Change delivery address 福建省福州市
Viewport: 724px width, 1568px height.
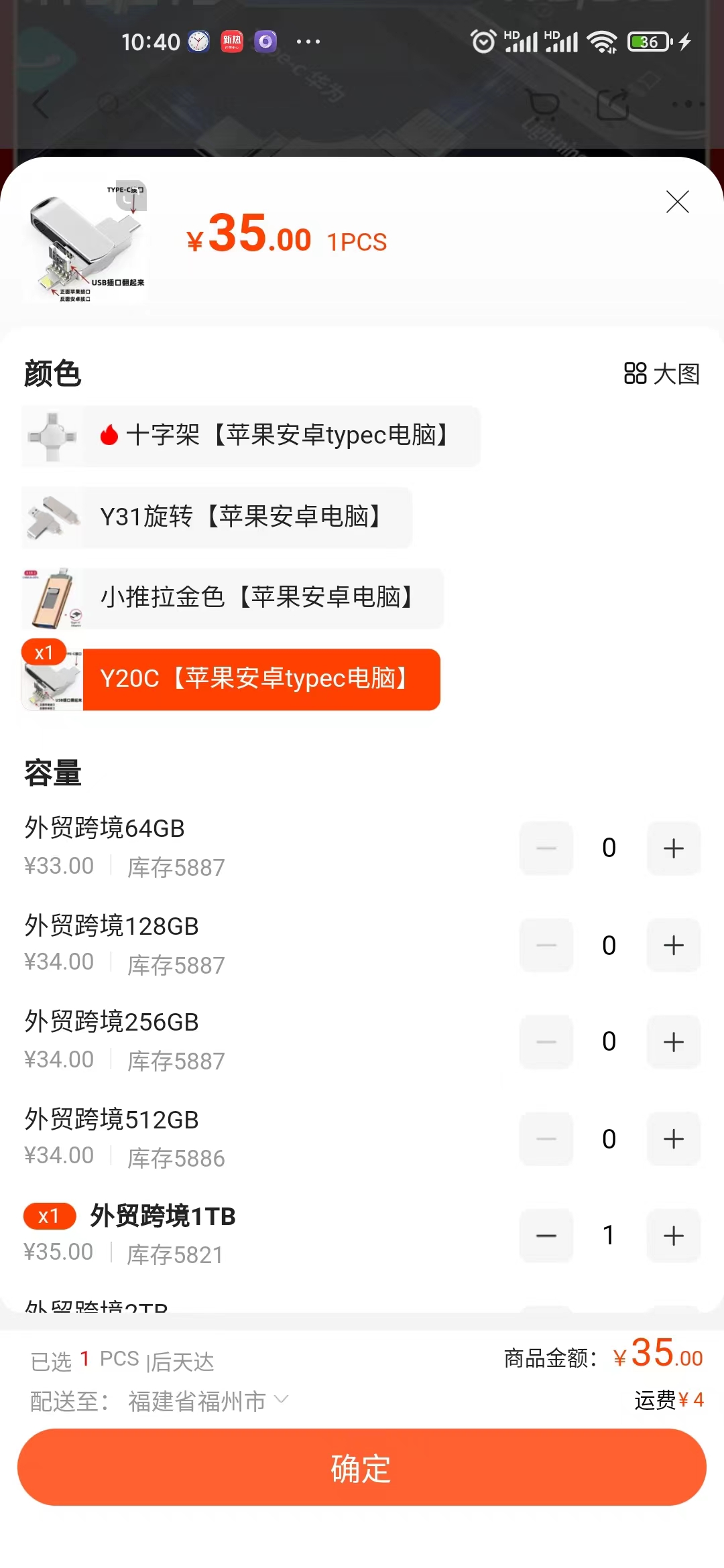click(208, 1400)
